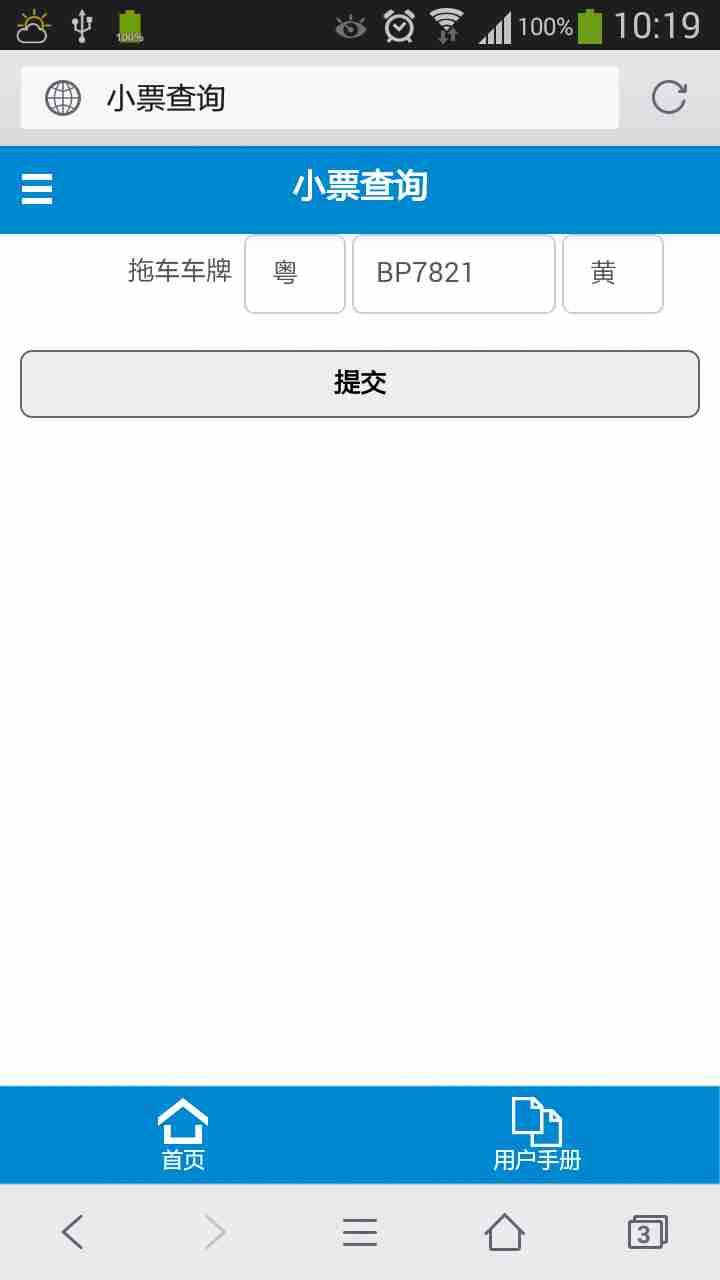720x1280 pixels.
Task: Go to 首页 home tab
Action: (183, 1135)
